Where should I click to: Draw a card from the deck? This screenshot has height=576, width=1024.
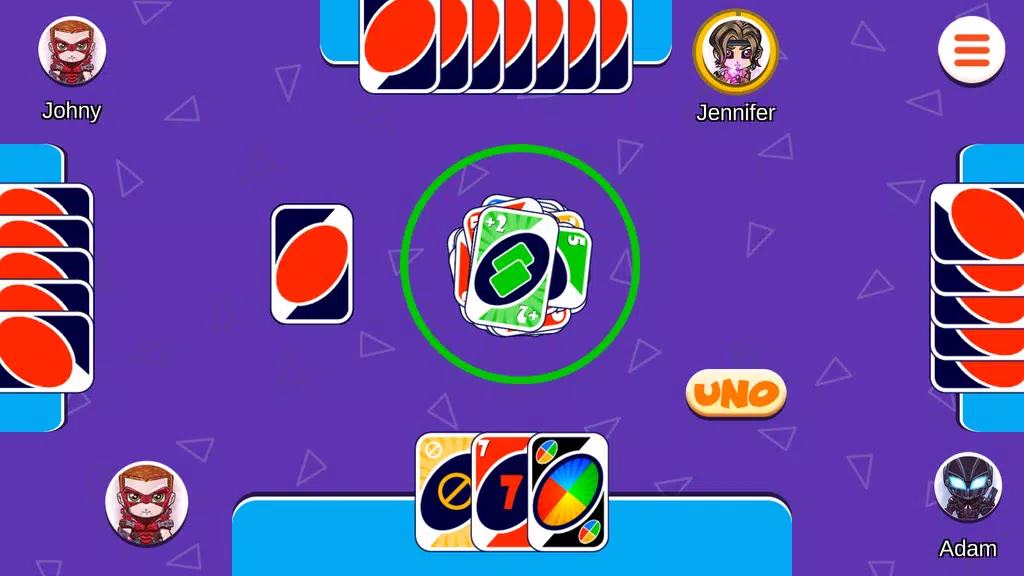click(312, 264)
